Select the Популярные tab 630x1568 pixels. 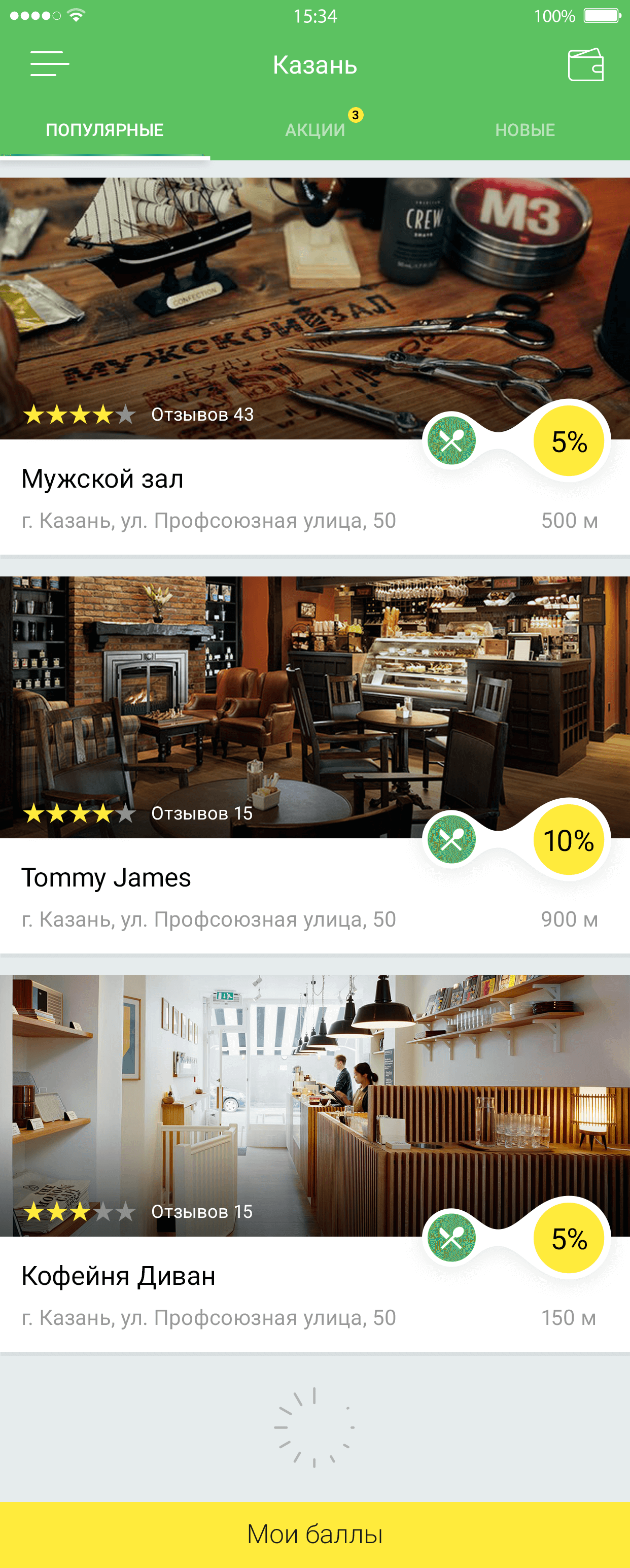pos(104,130)
